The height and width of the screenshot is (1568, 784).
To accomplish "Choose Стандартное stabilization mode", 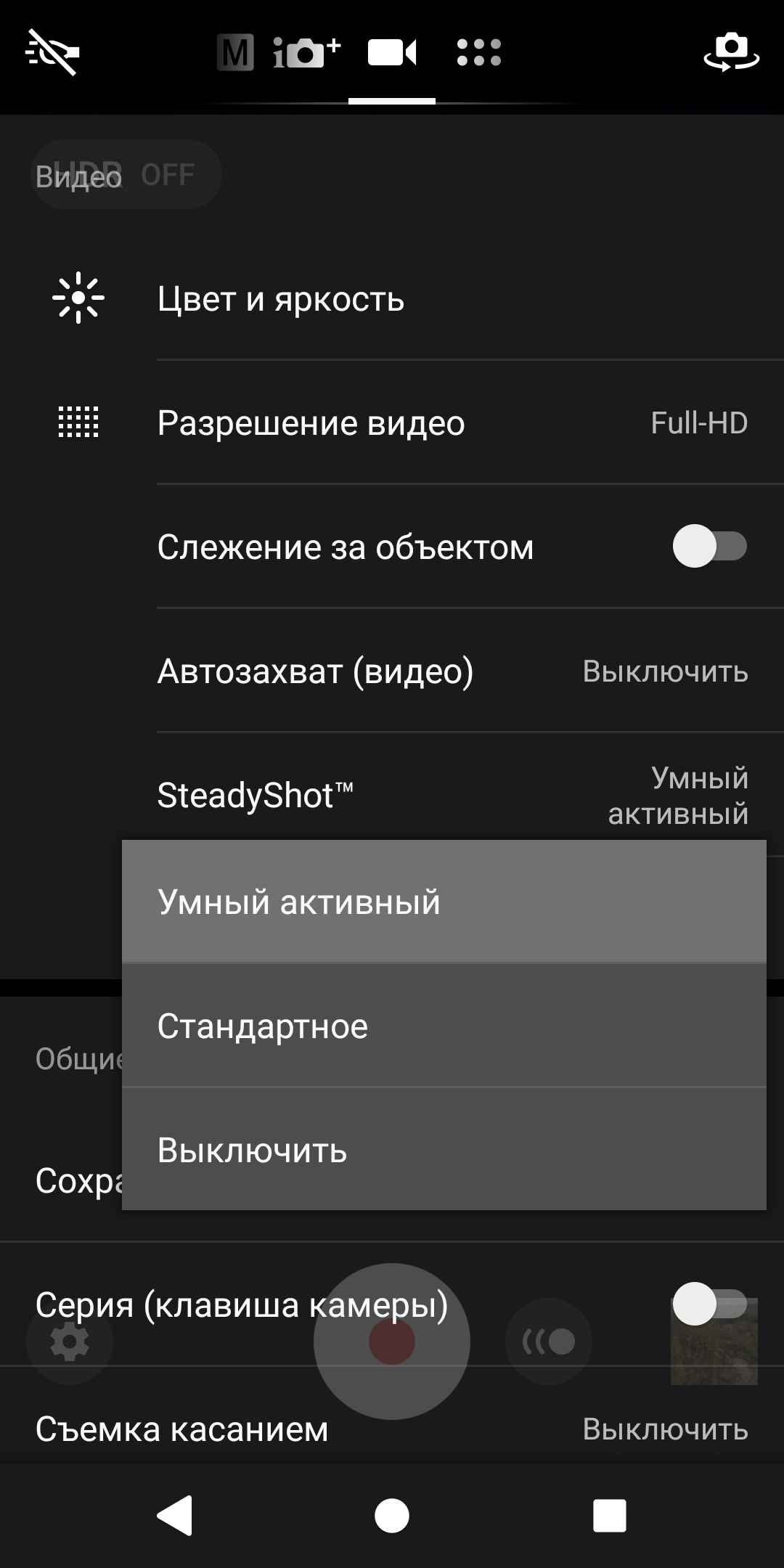I will coord(443,1026).
